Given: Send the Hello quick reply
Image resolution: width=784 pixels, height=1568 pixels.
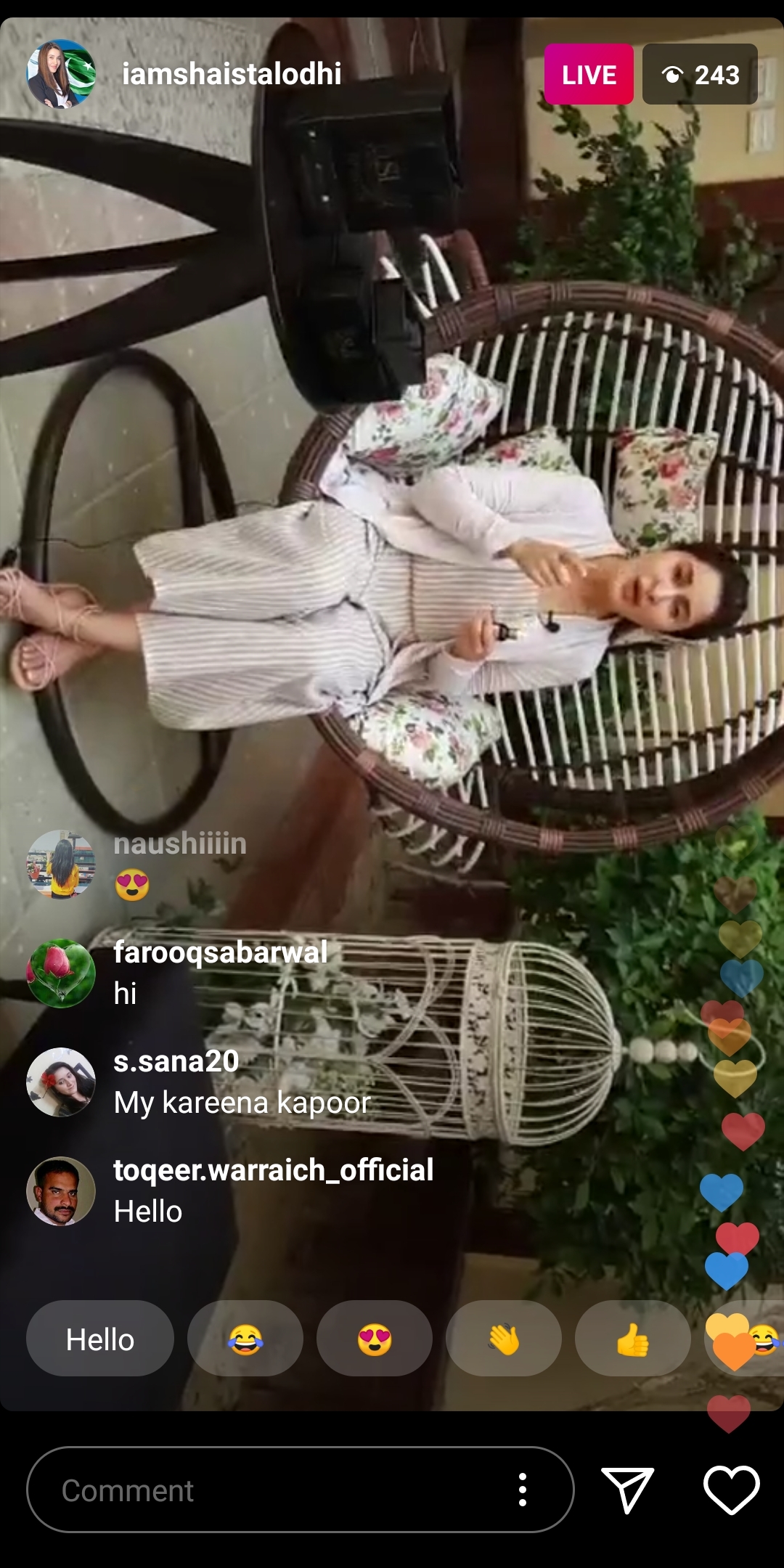Looking at the screenshot, I should pos(100,1339).
